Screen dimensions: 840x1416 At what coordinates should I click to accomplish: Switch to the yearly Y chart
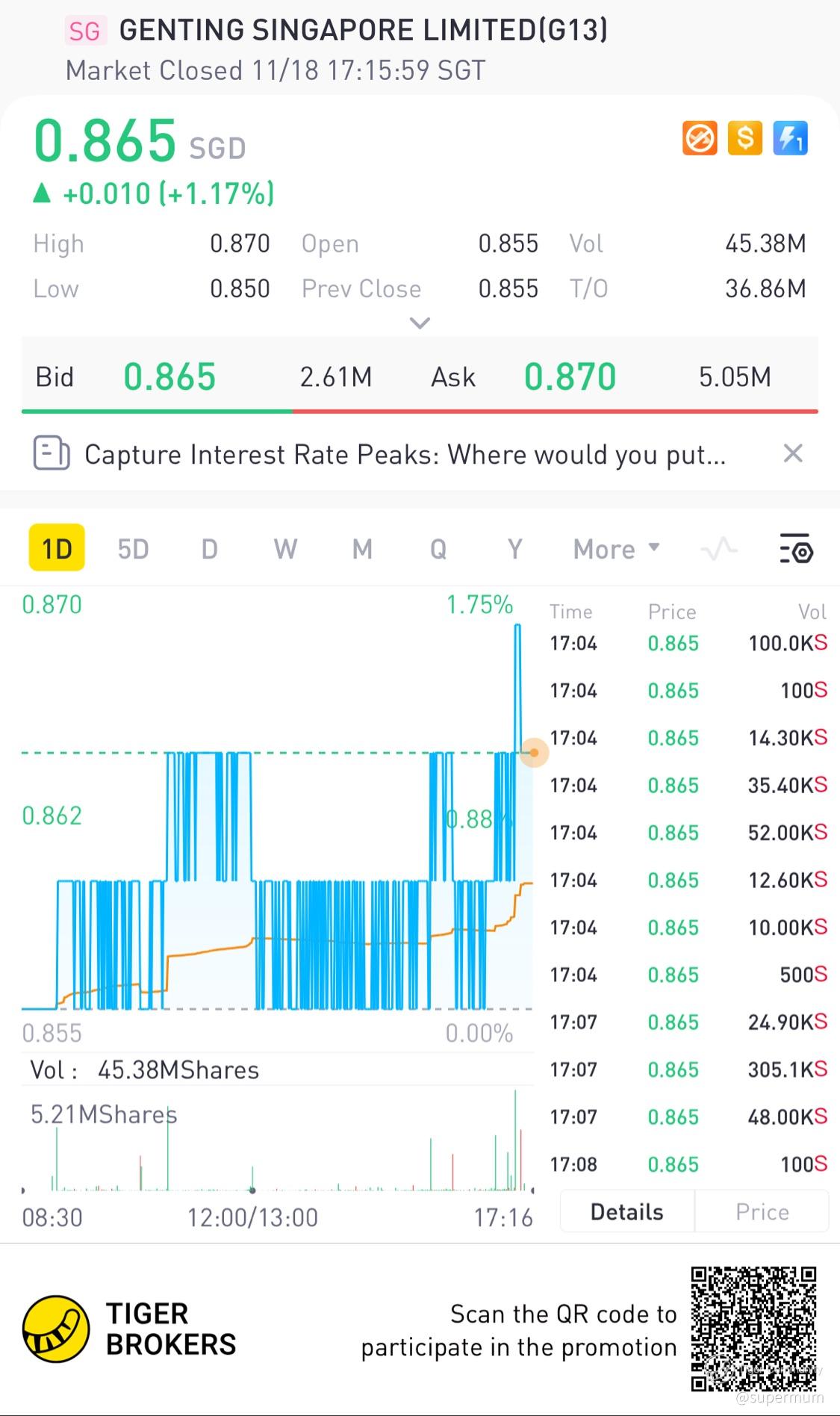514,550
